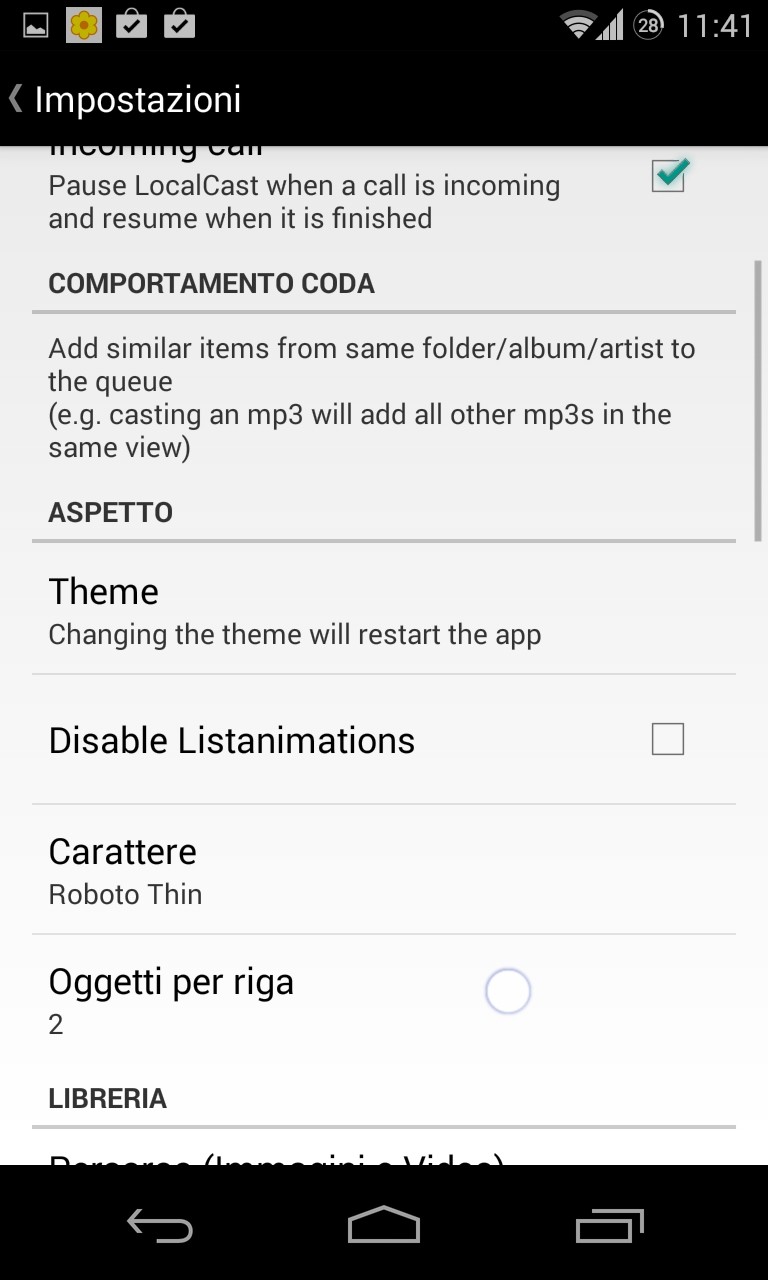Viewport: 768px width, 1280px height.
Task: Open the Carattere font setting
Action: (x=384, y=870)
